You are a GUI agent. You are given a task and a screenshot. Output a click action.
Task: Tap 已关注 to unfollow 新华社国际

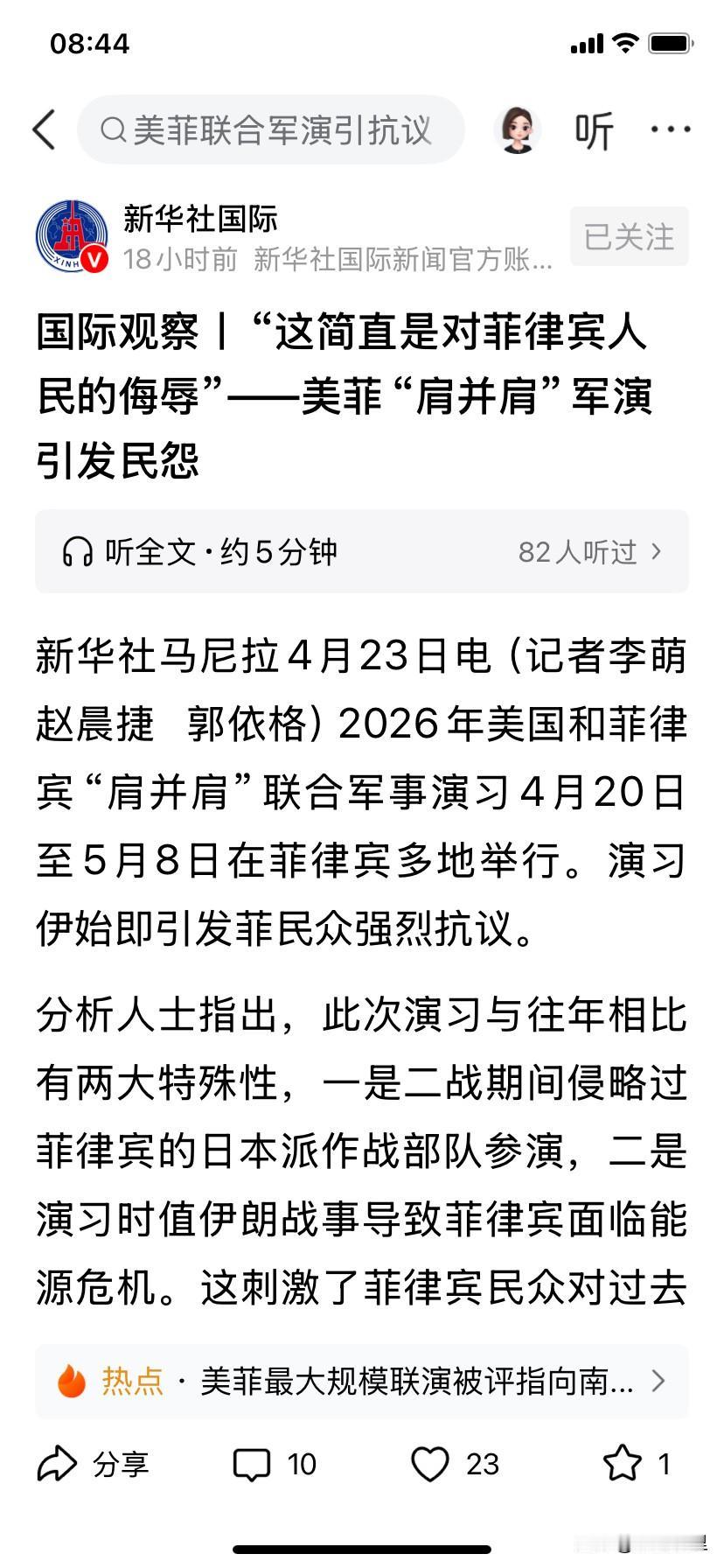(628, 236)
